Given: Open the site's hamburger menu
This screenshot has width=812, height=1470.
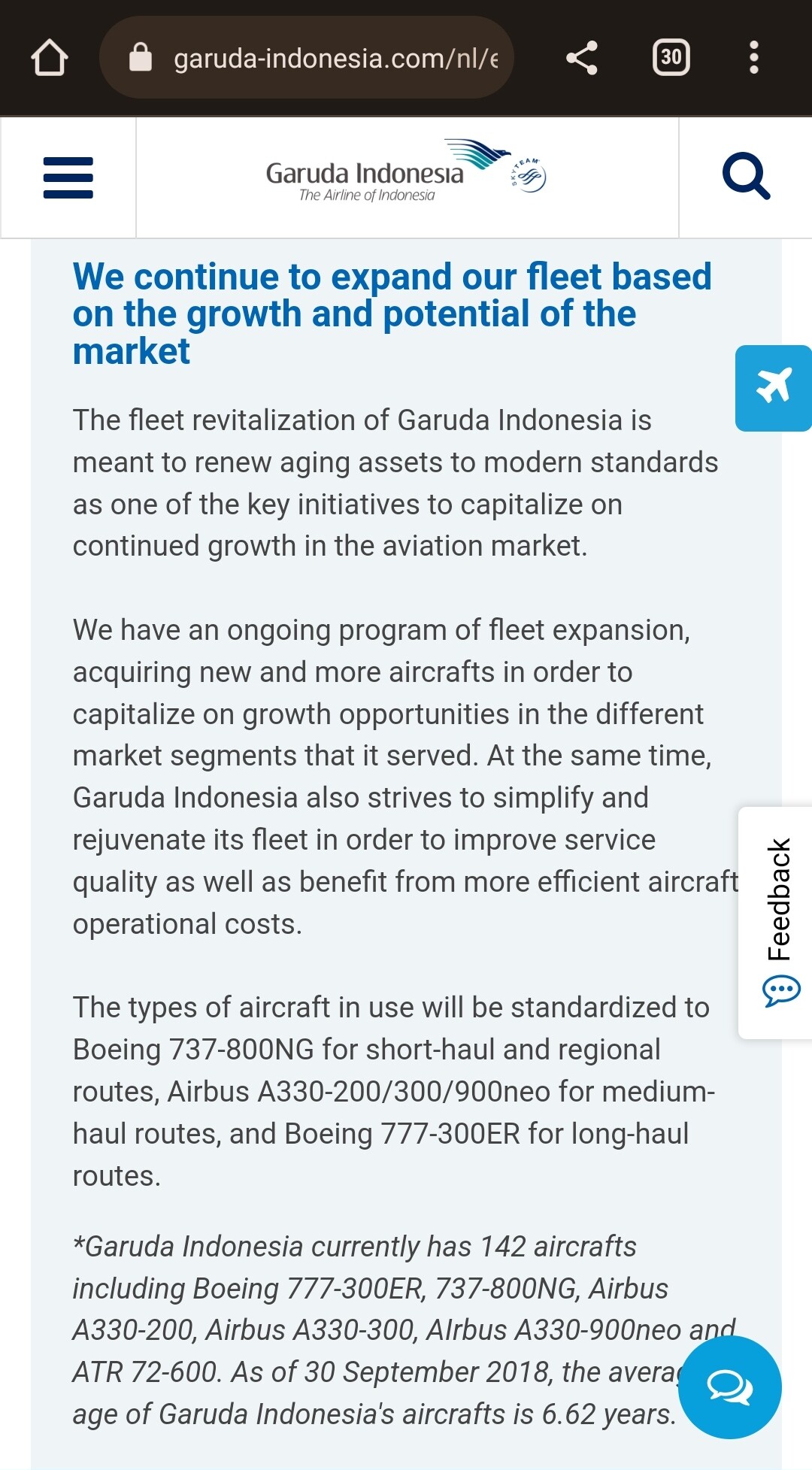Looking at the screenshot, I should pos(68,178).
